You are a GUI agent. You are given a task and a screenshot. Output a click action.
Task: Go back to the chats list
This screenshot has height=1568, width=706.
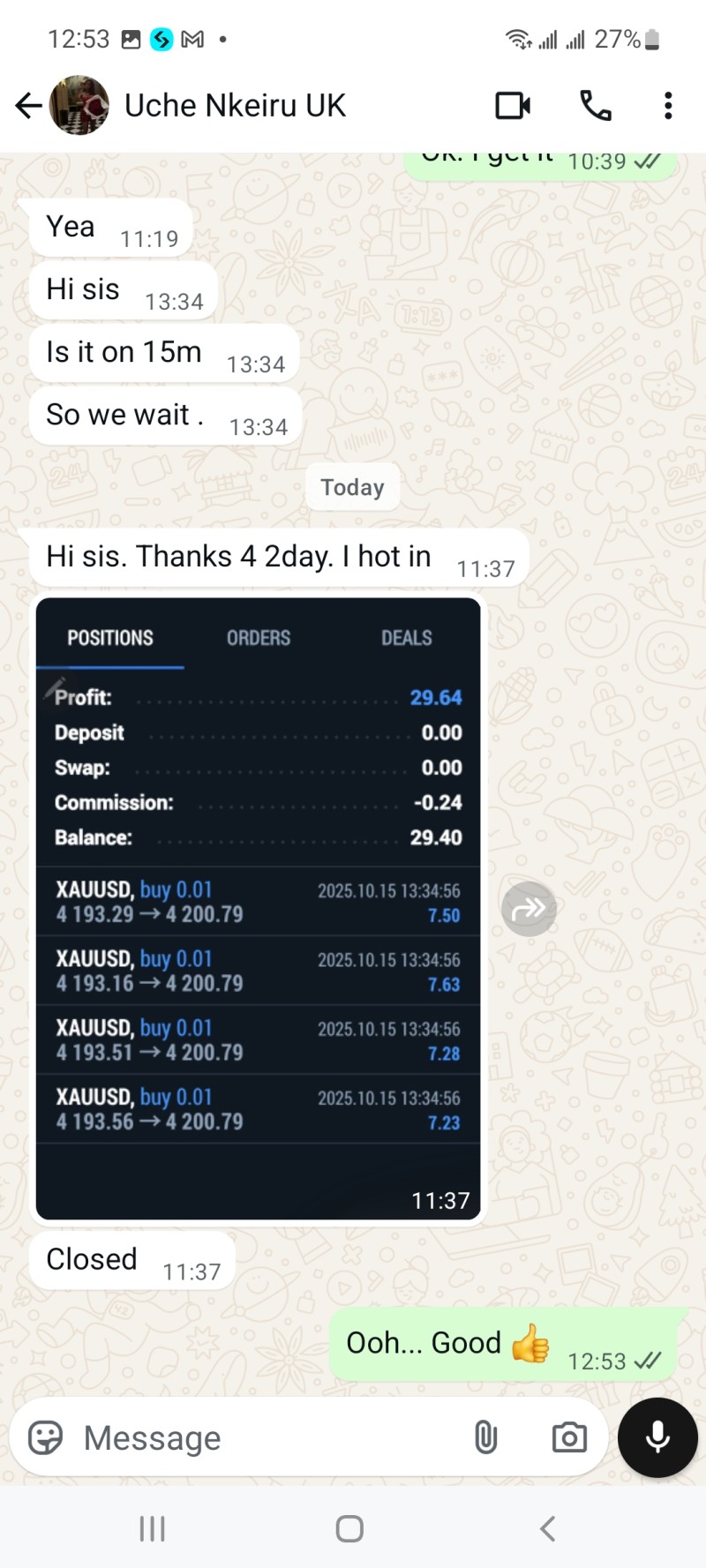pyautogui.click(x=28, y=106)
